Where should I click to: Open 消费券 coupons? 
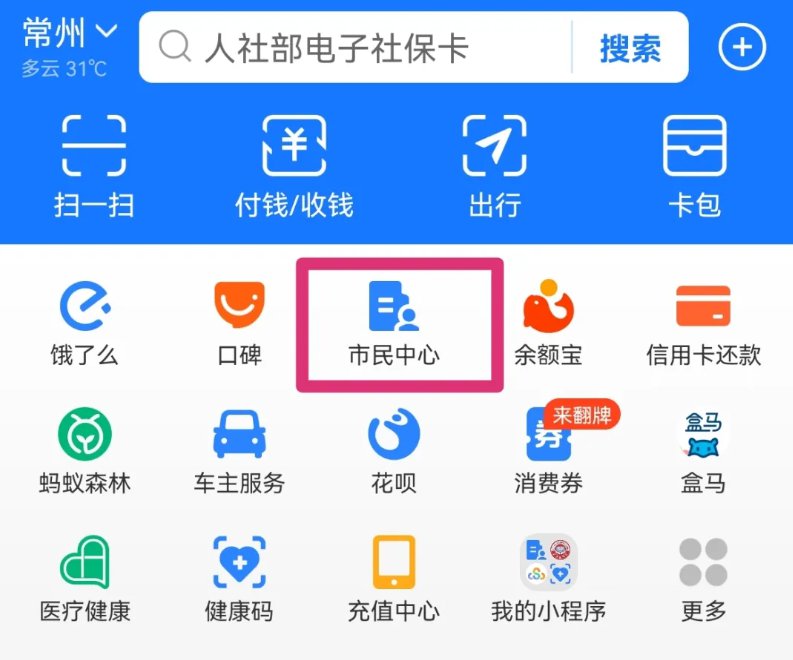(548, 450)
